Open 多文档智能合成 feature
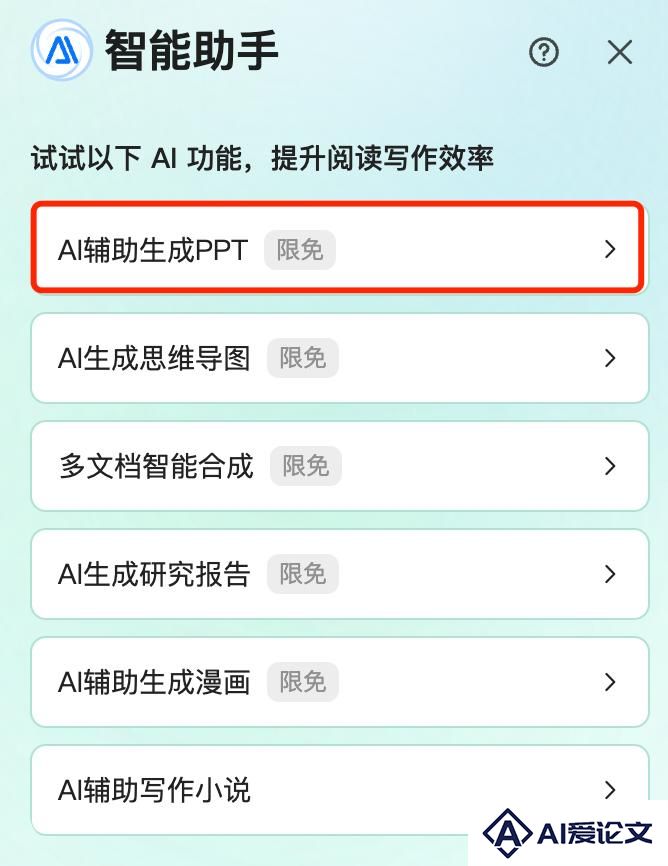Screen dimensions: 668x866 click(338, 466)
